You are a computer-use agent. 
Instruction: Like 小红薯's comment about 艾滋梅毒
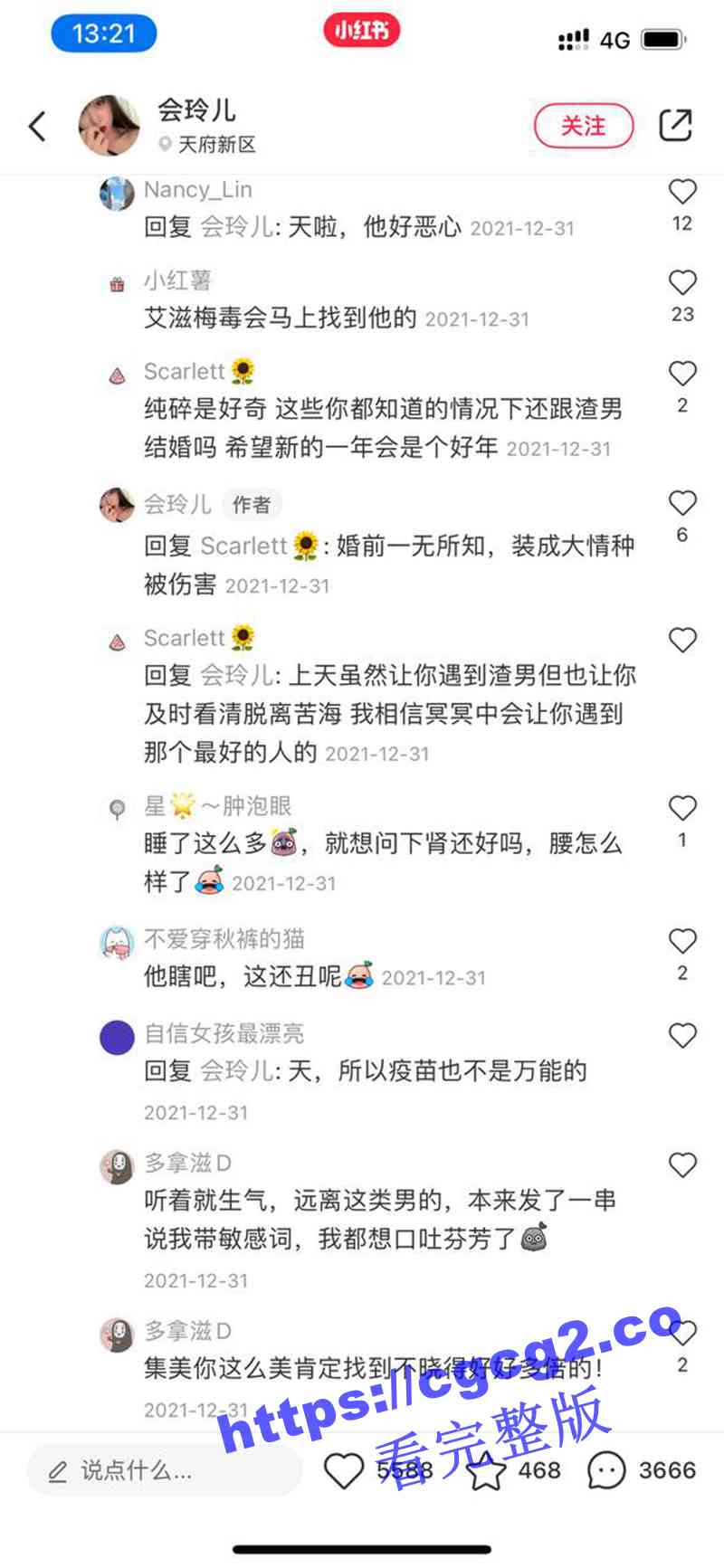pos(682,282)
